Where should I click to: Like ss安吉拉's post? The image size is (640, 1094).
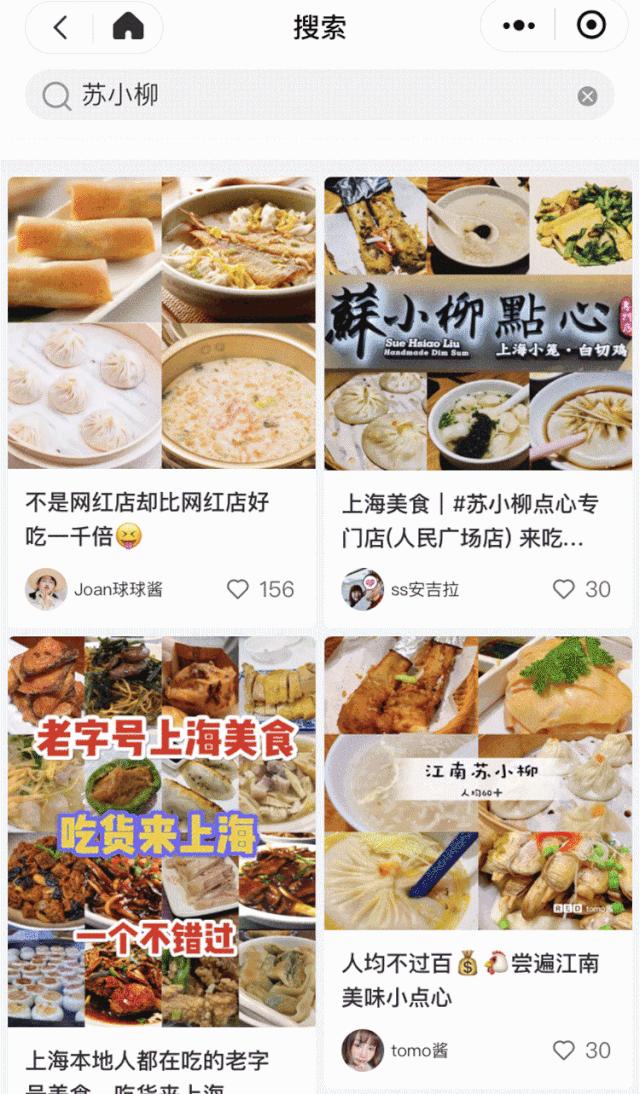pos(564,590)
